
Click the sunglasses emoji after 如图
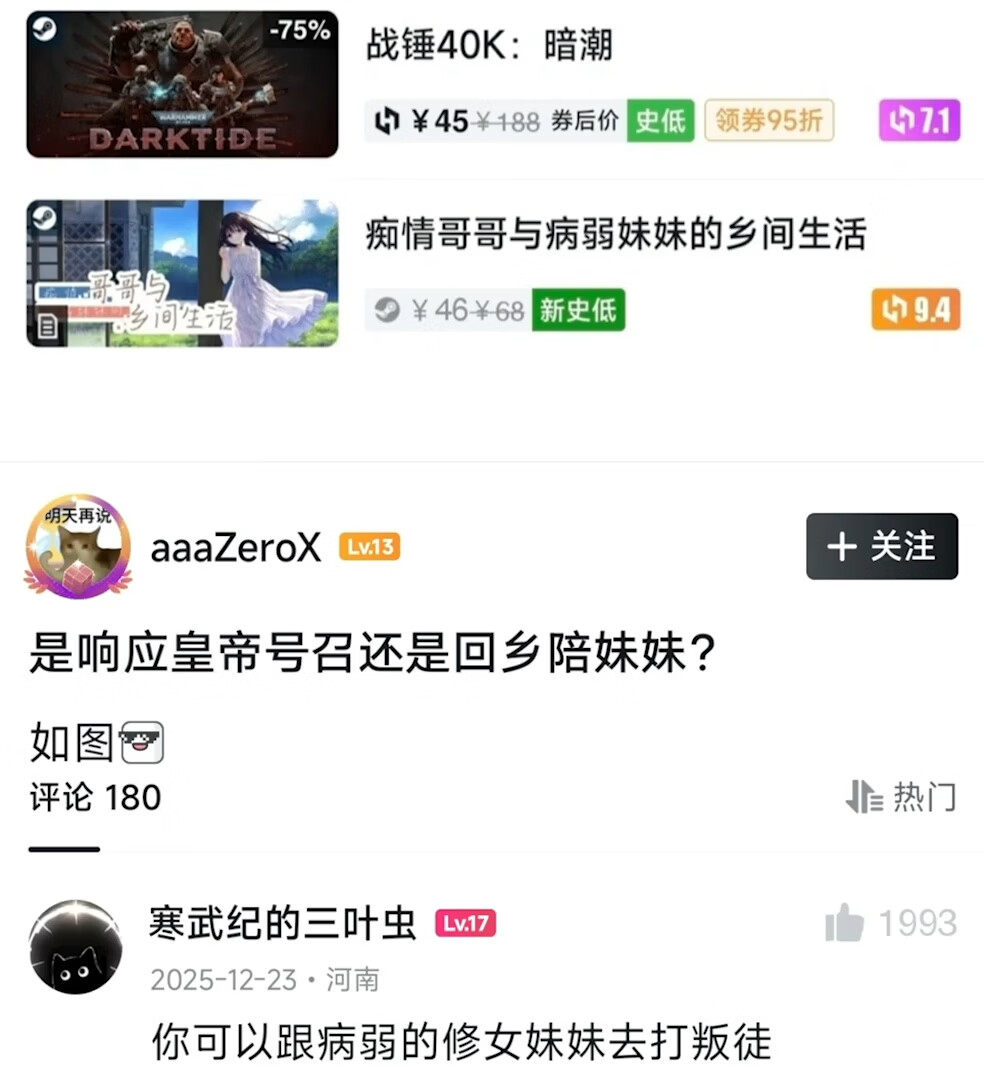coord(143,740)
